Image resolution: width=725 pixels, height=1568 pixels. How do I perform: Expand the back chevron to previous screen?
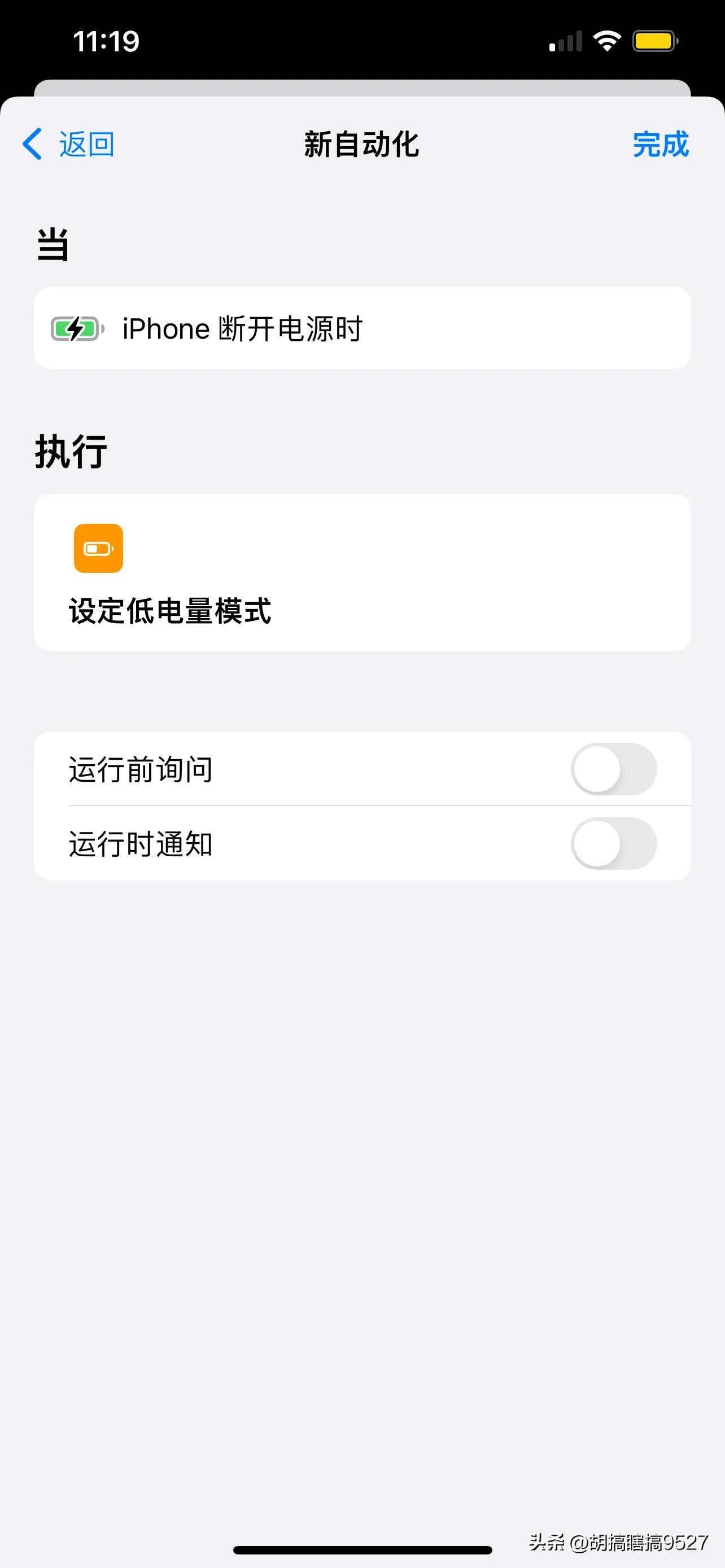[x=32, y=144]
